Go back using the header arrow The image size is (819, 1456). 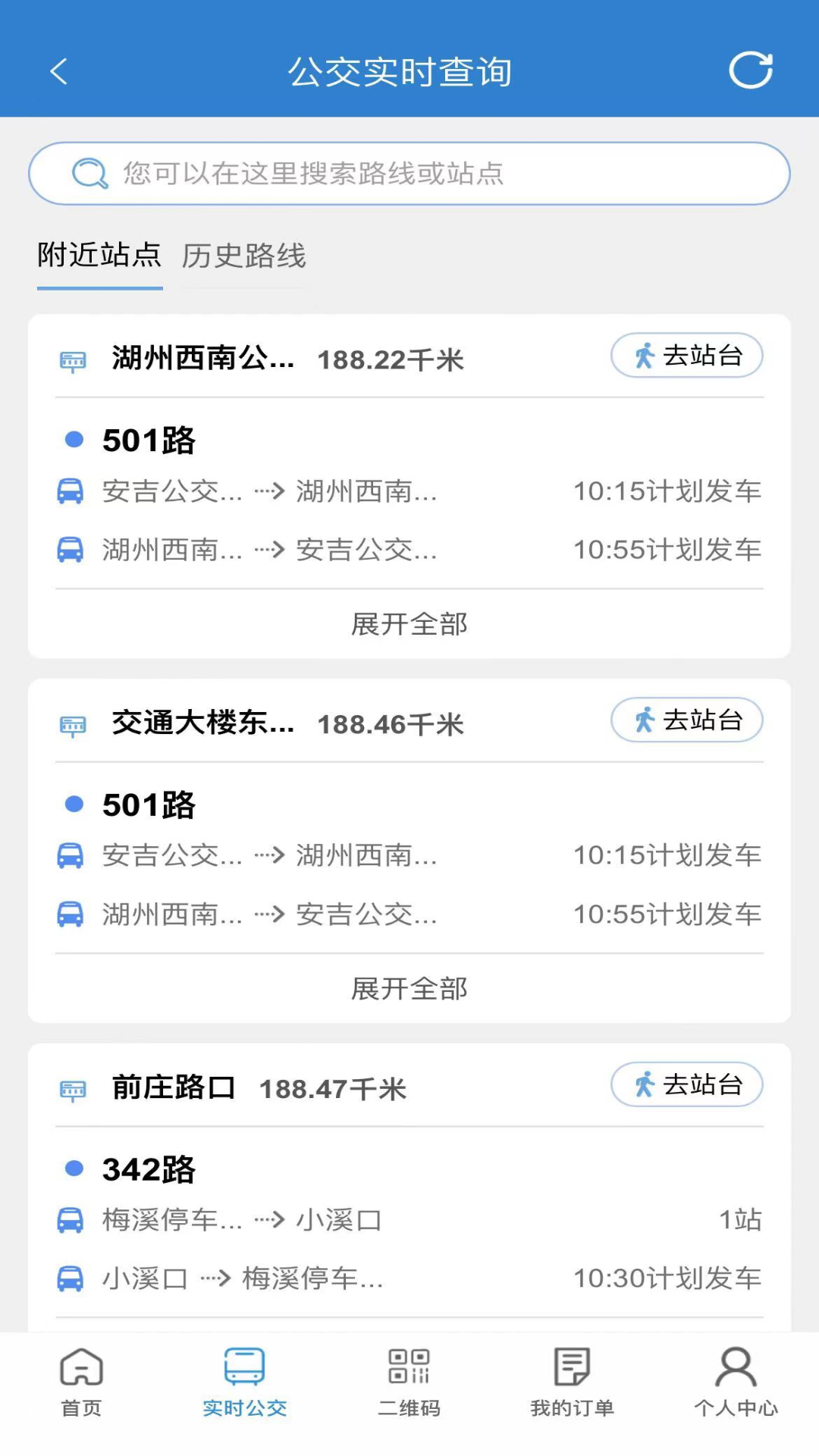[59, 72]
